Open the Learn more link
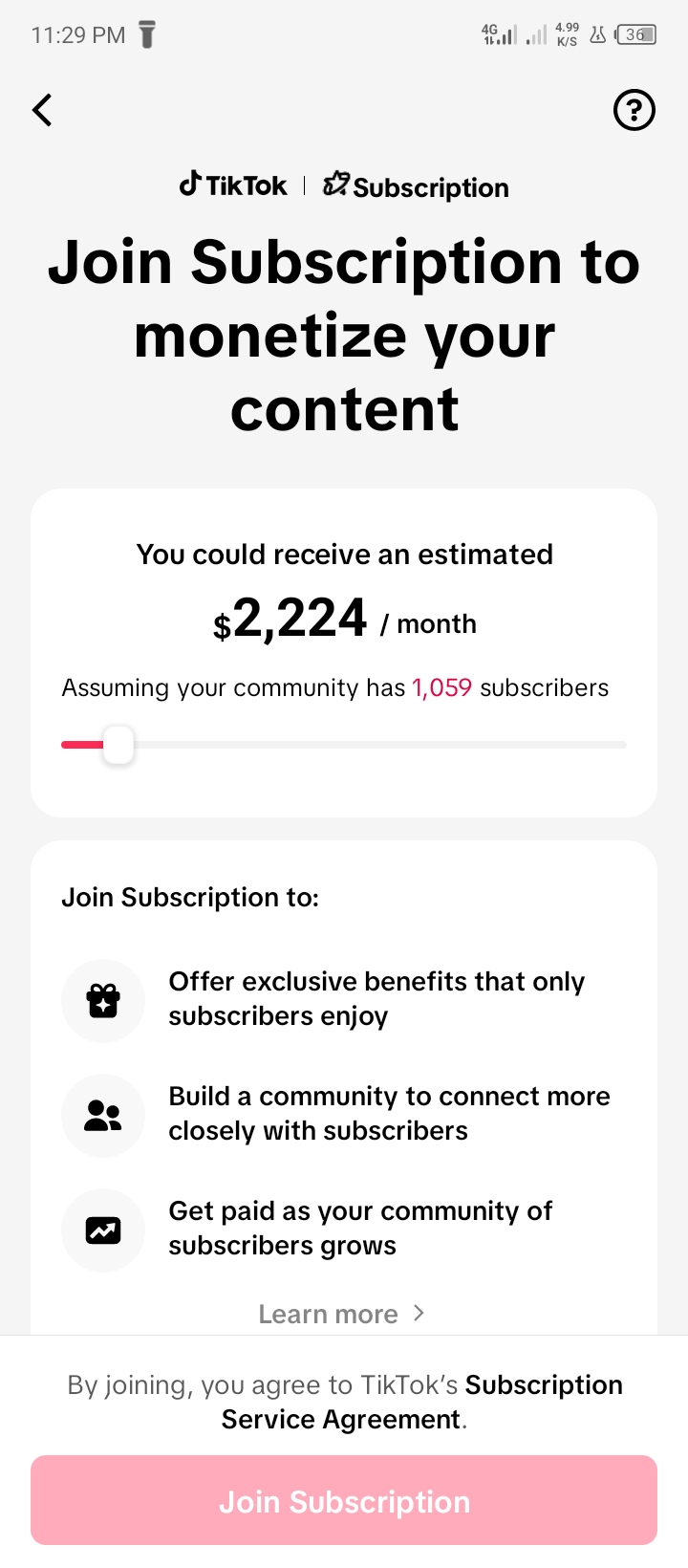 (341, 1314)
